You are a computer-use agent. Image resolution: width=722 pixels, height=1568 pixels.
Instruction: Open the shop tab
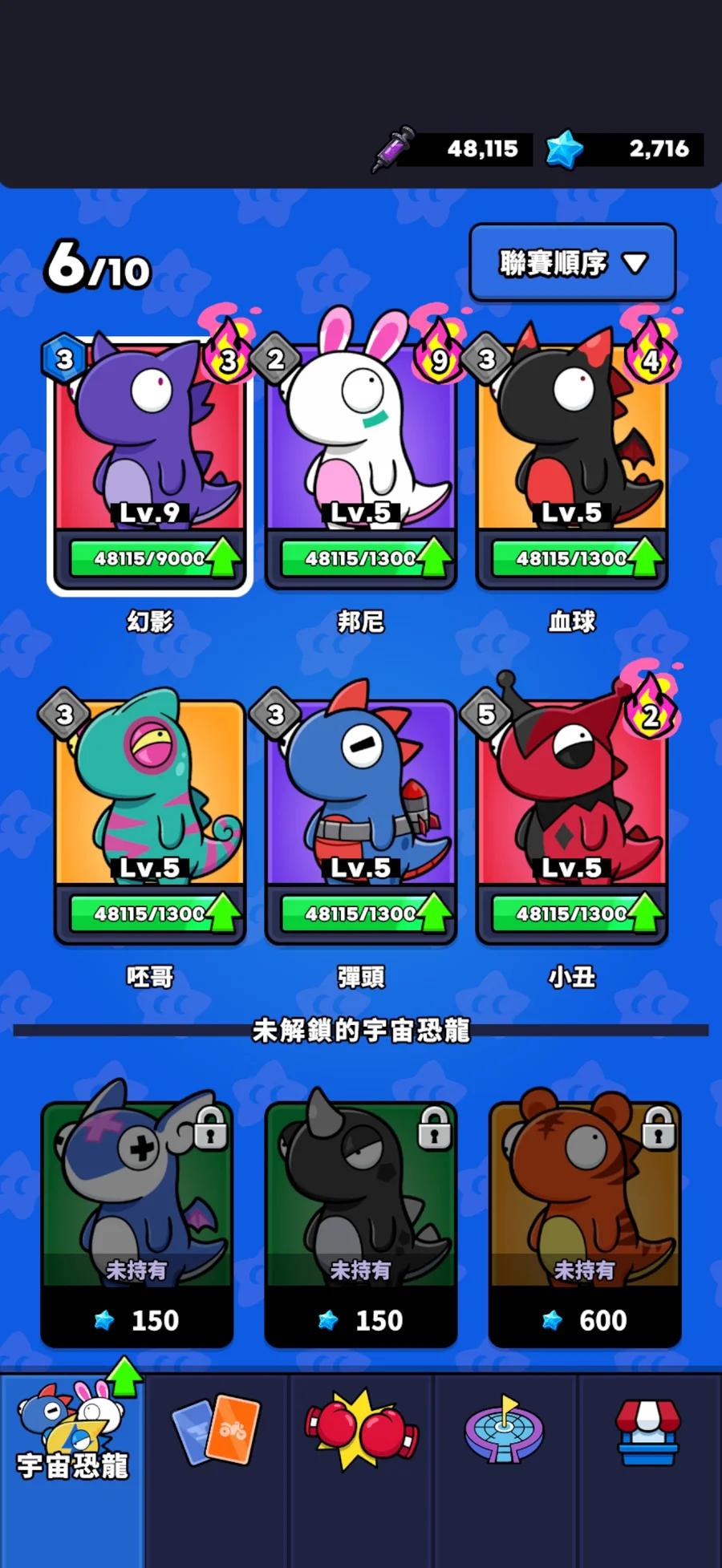[648, 1432]
